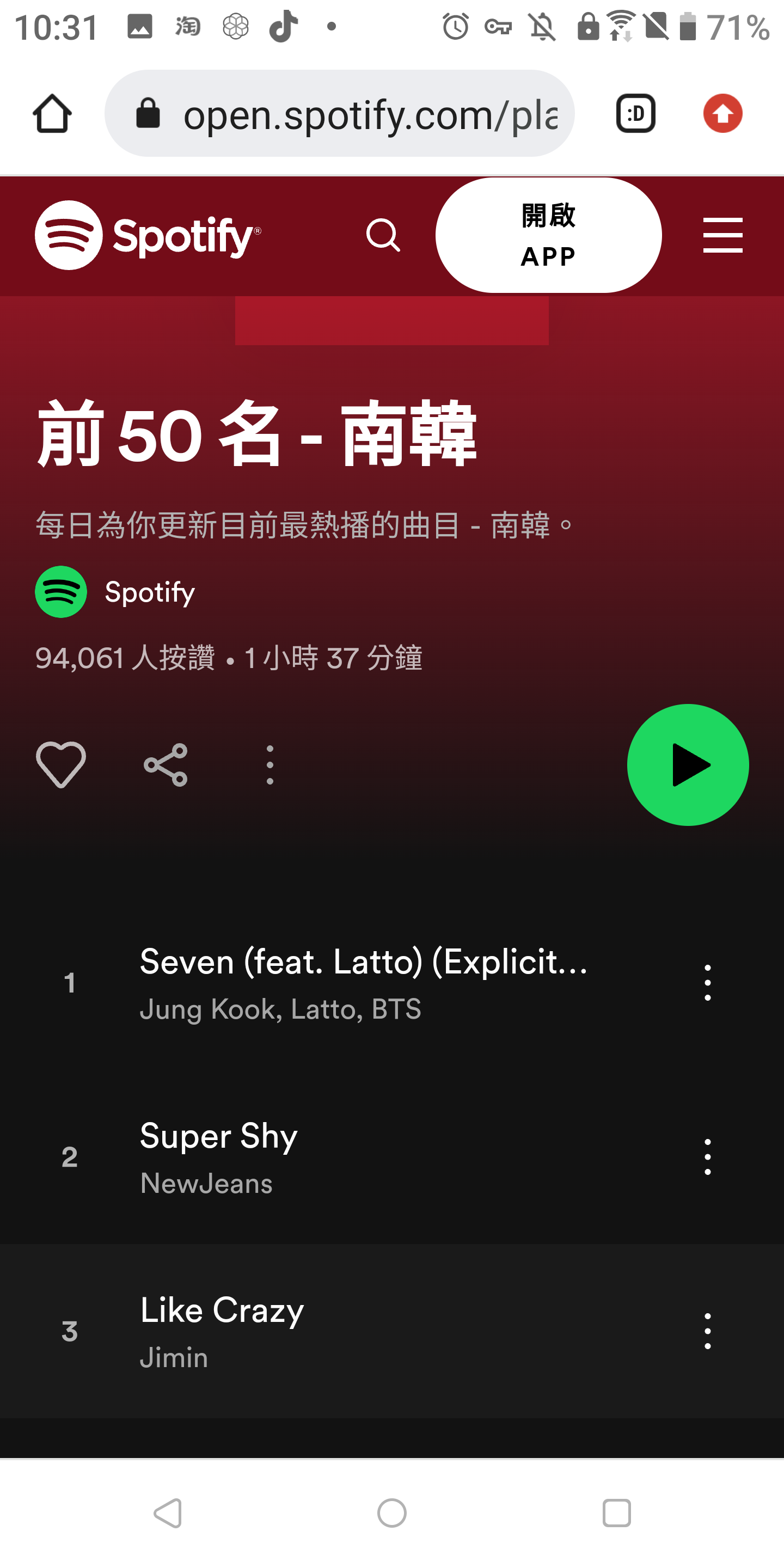Screen dimensions: 784x1568
Task: Tap the 開啟 APP button
Action: (548, 235)
